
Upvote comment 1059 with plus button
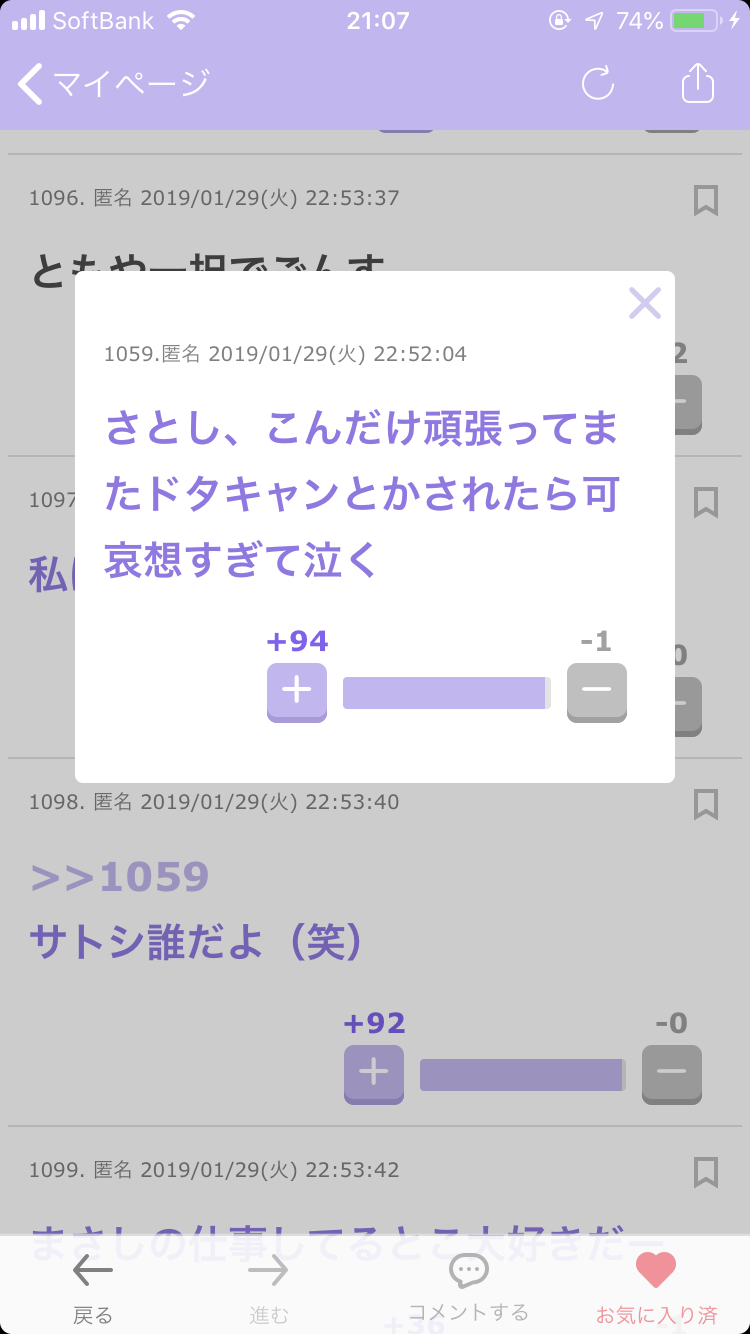coord(297,692)
